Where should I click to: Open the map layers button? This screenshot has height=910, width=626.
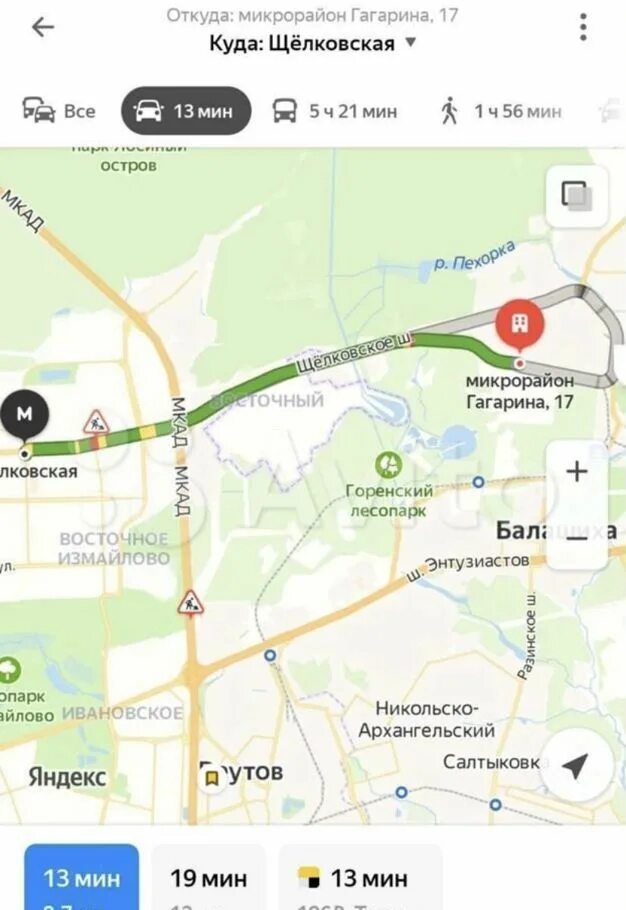pyautogui.click(x=577, y=196)
